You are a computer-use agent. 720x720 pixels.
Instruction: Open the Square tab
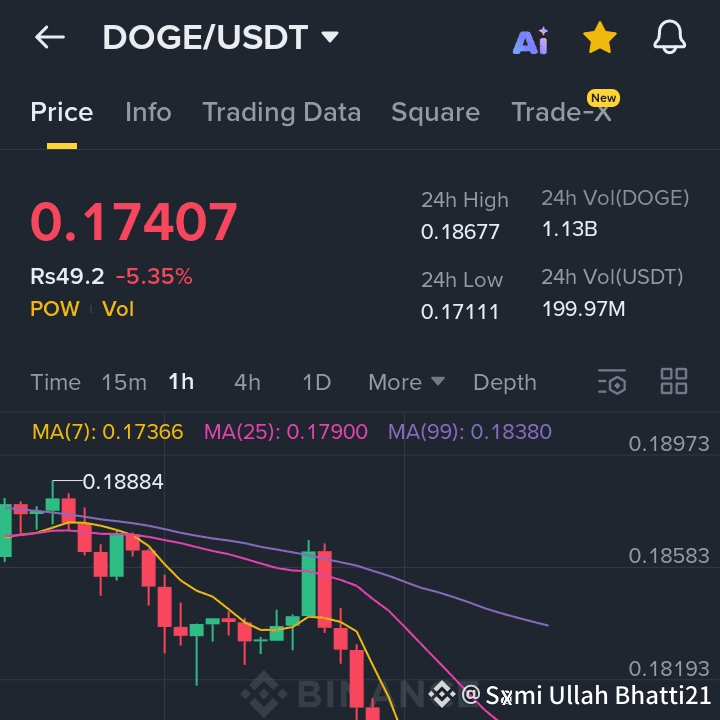click(x=435, y=112)
